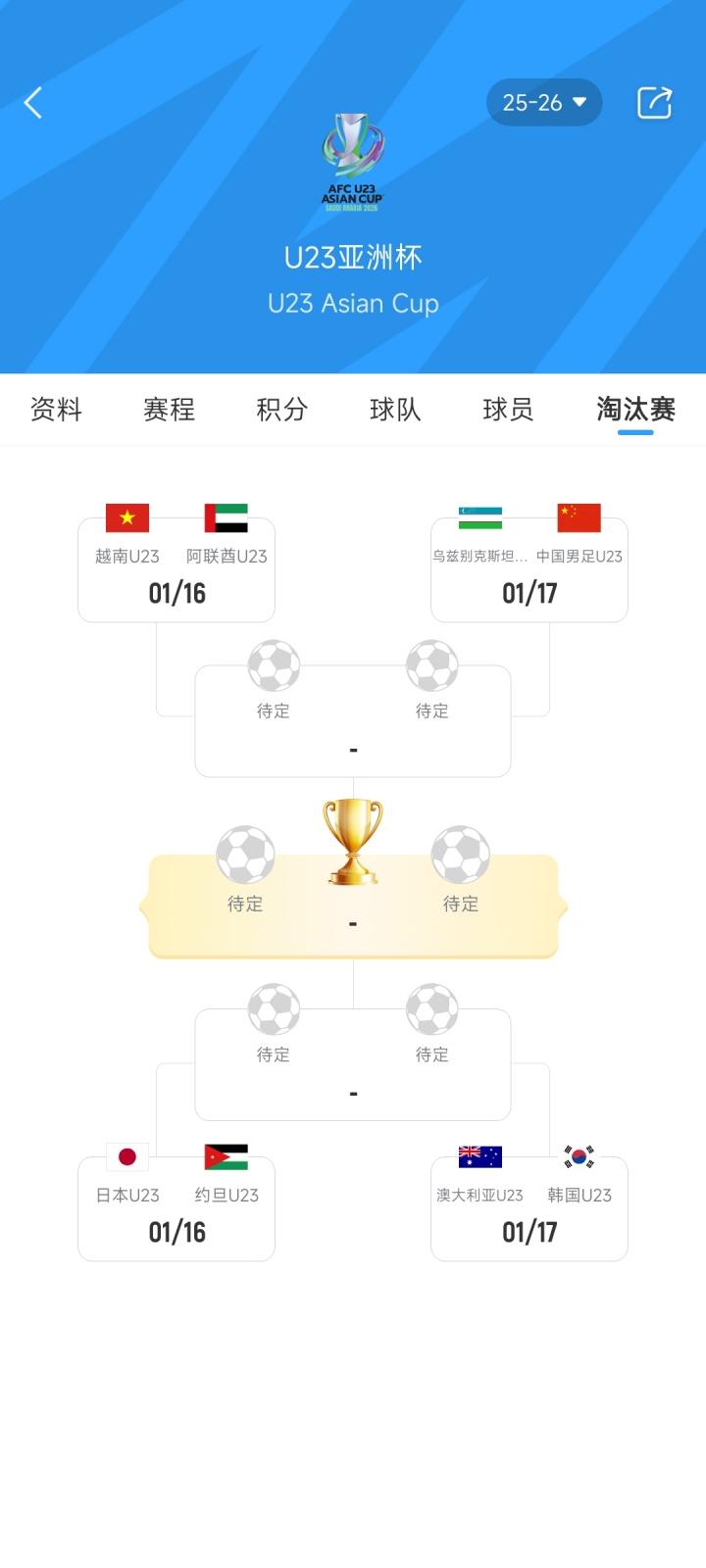Open the 25-26 season dropdown
The image size is (706, 1568).
click(544, 102)
